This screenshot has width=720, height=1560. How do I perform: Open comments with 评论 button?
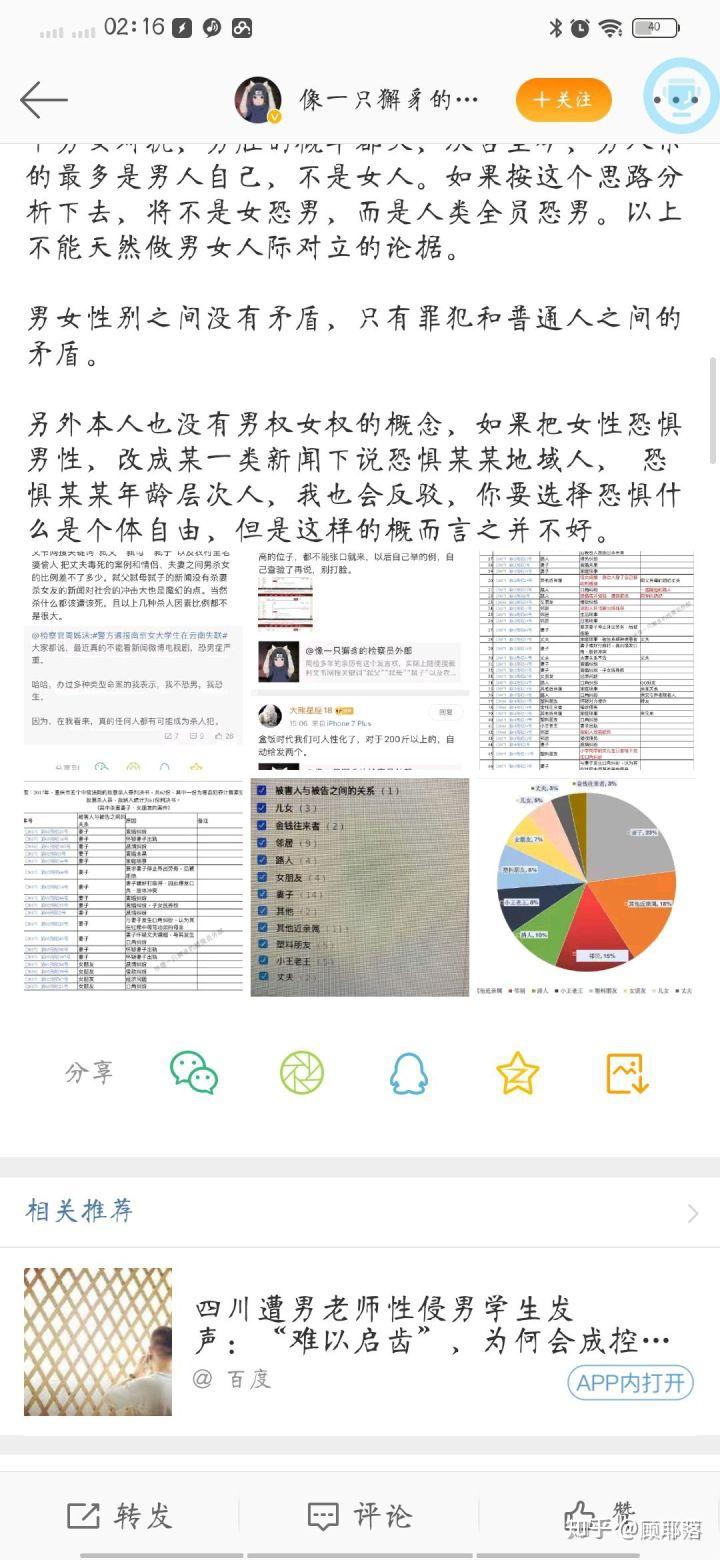(x=360, y=1516)
